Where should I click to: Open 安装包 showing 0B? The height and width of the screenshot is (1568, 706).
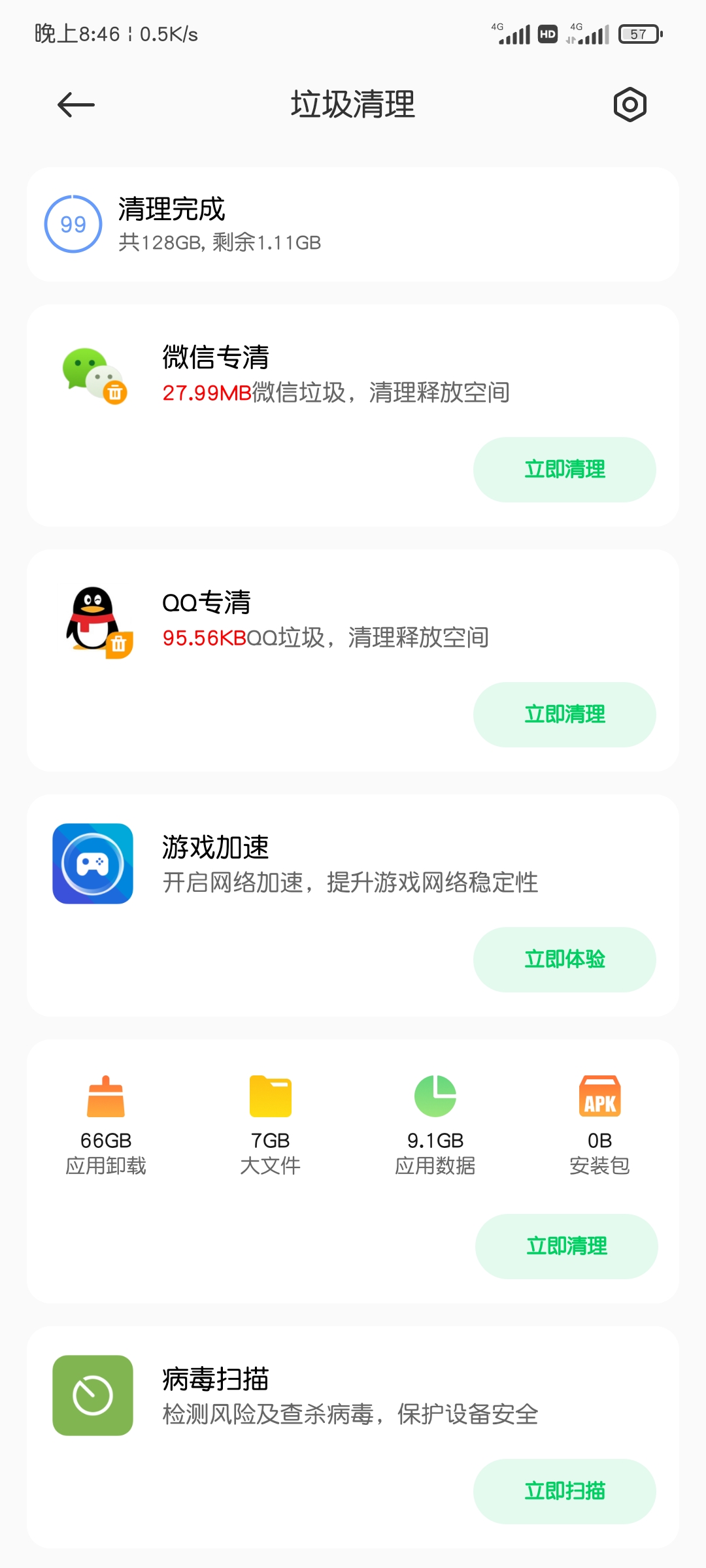tap(600, 1125)
